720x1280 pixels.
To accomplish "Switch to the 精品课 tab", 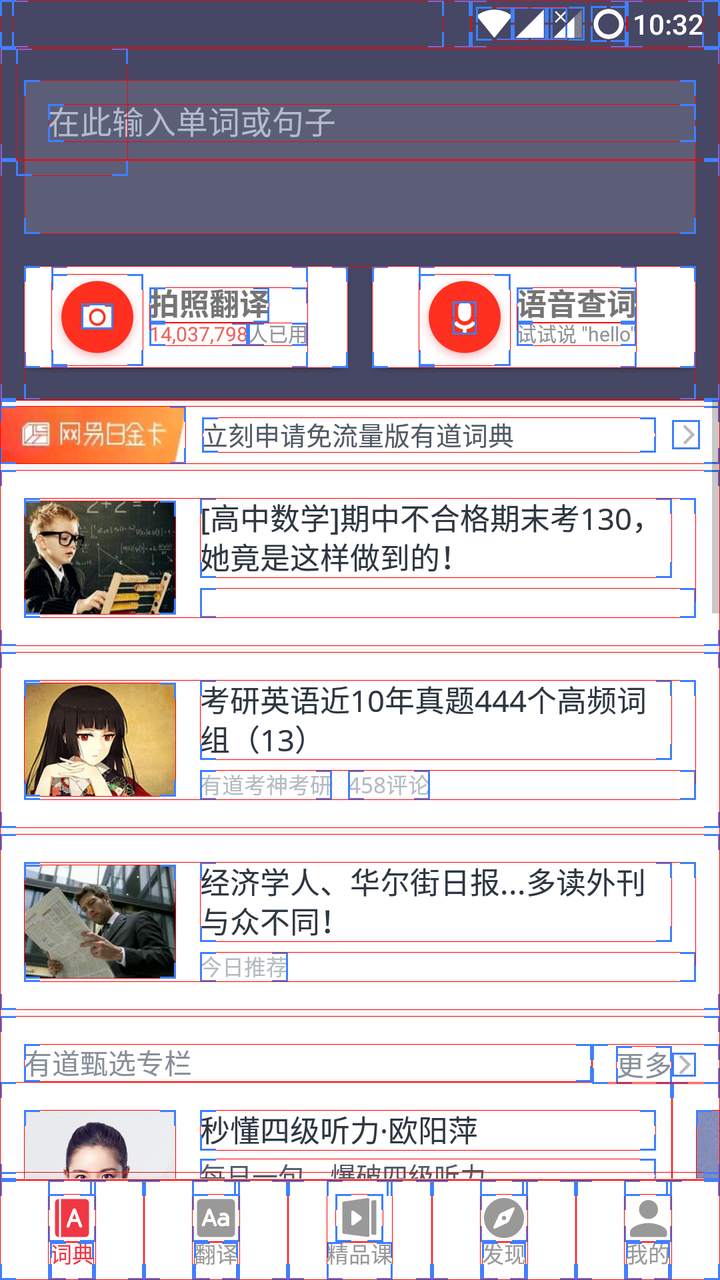I will point(360,1230).
